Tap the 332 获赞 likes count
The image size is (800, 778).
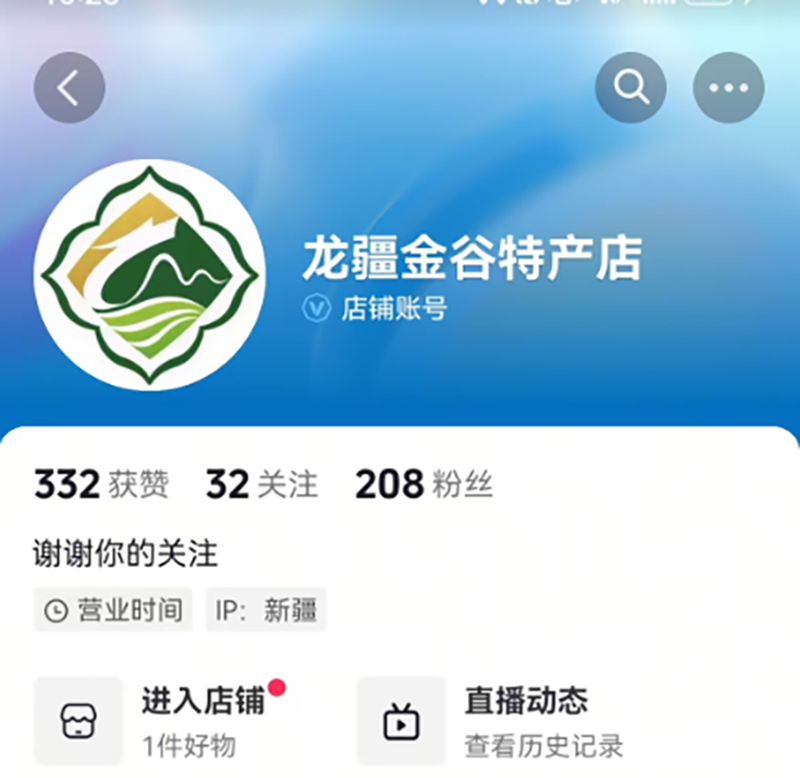(x=101, y=485)
